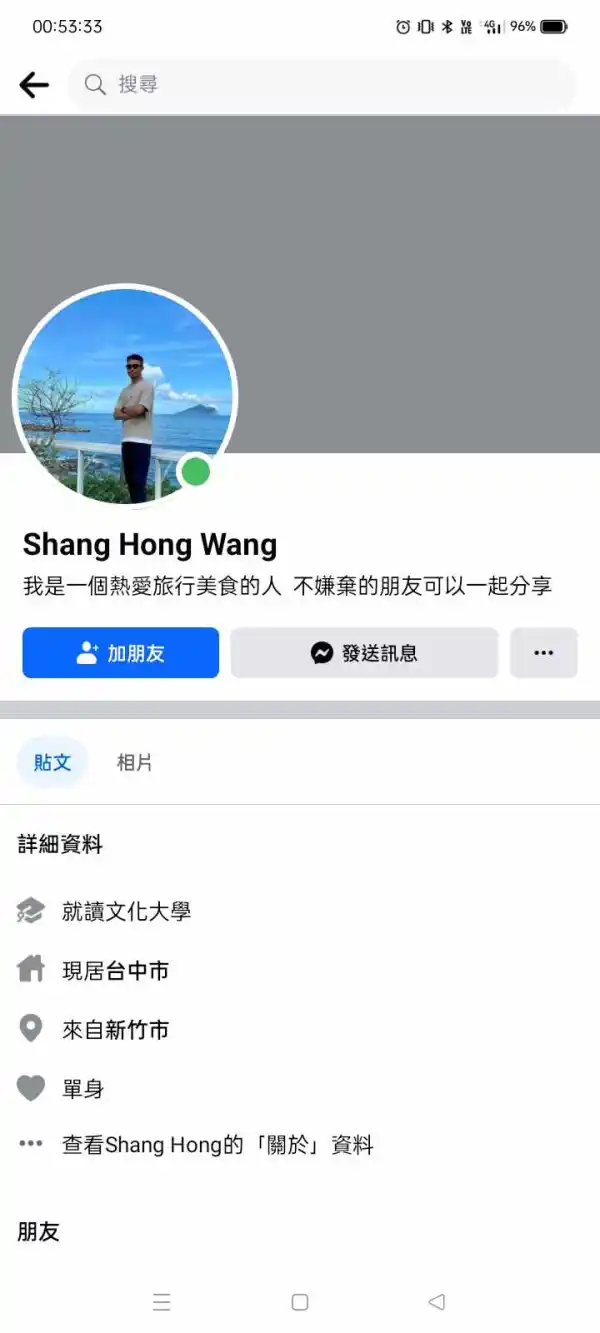
Task: Open 就讀文化大學 education detail
Action: pos(126,911)
